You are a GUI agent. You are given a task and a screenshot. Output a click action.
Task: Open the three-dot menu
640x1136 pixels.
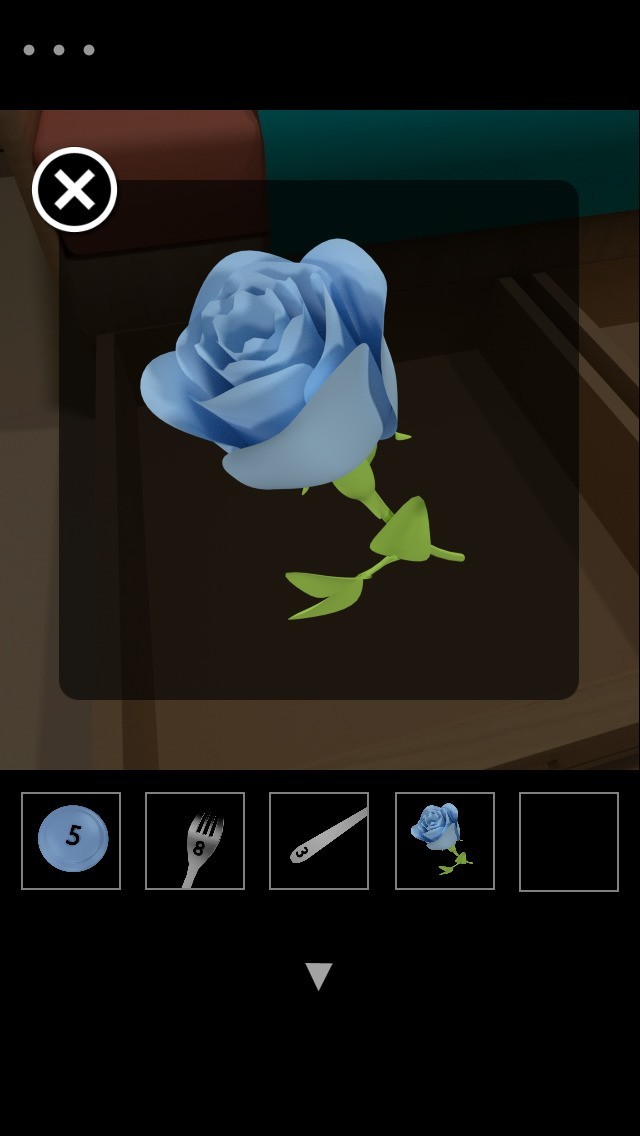coord(59,50)
